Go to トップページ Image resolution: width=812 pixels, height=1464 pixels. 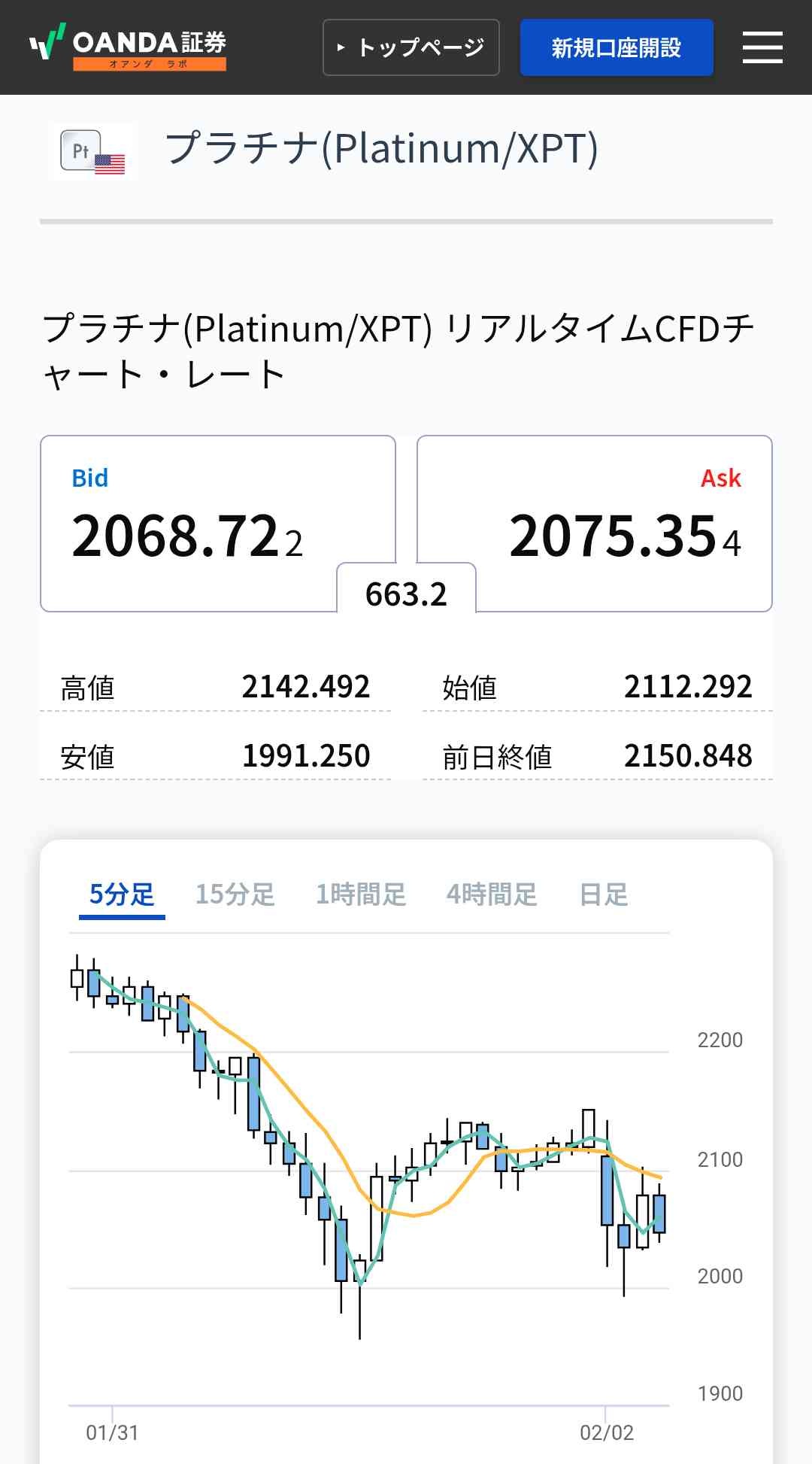[411, 47]
